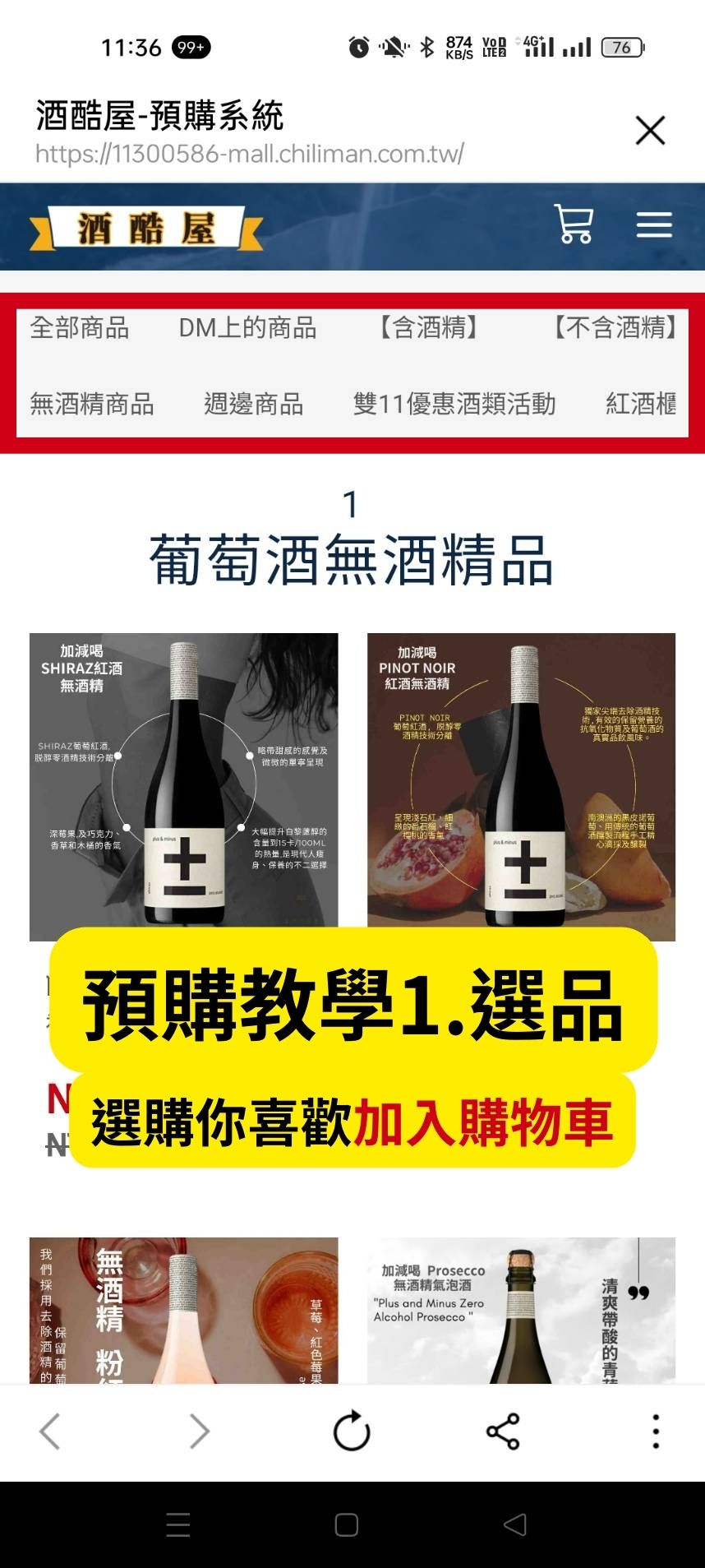Open the 無酒精商品 category
Screen dimensions: 705x1568
pyautogui.click(x=92, y=404)
